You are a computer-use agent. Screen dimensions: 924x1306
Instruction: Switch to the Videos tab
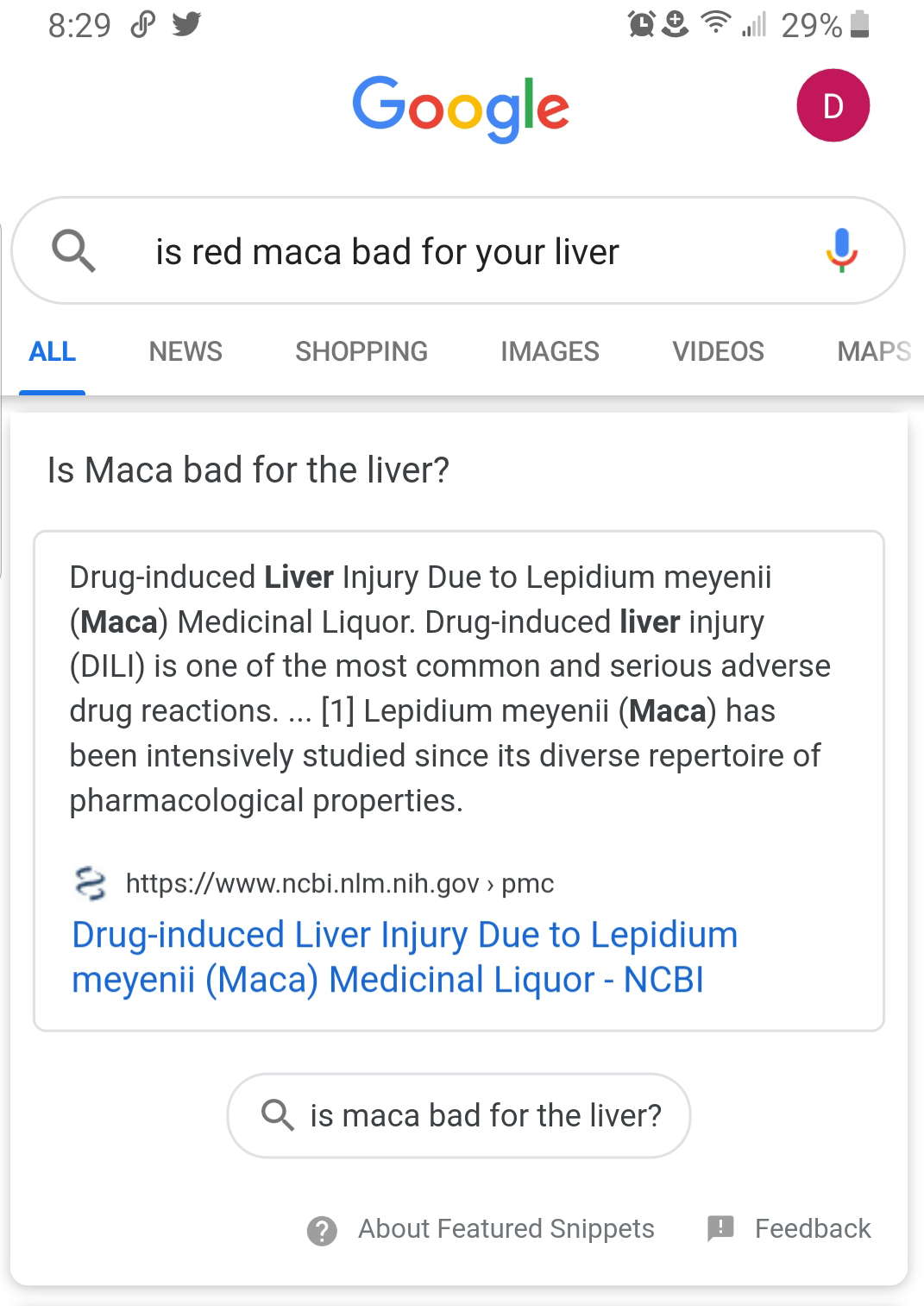tap(718, 351)
